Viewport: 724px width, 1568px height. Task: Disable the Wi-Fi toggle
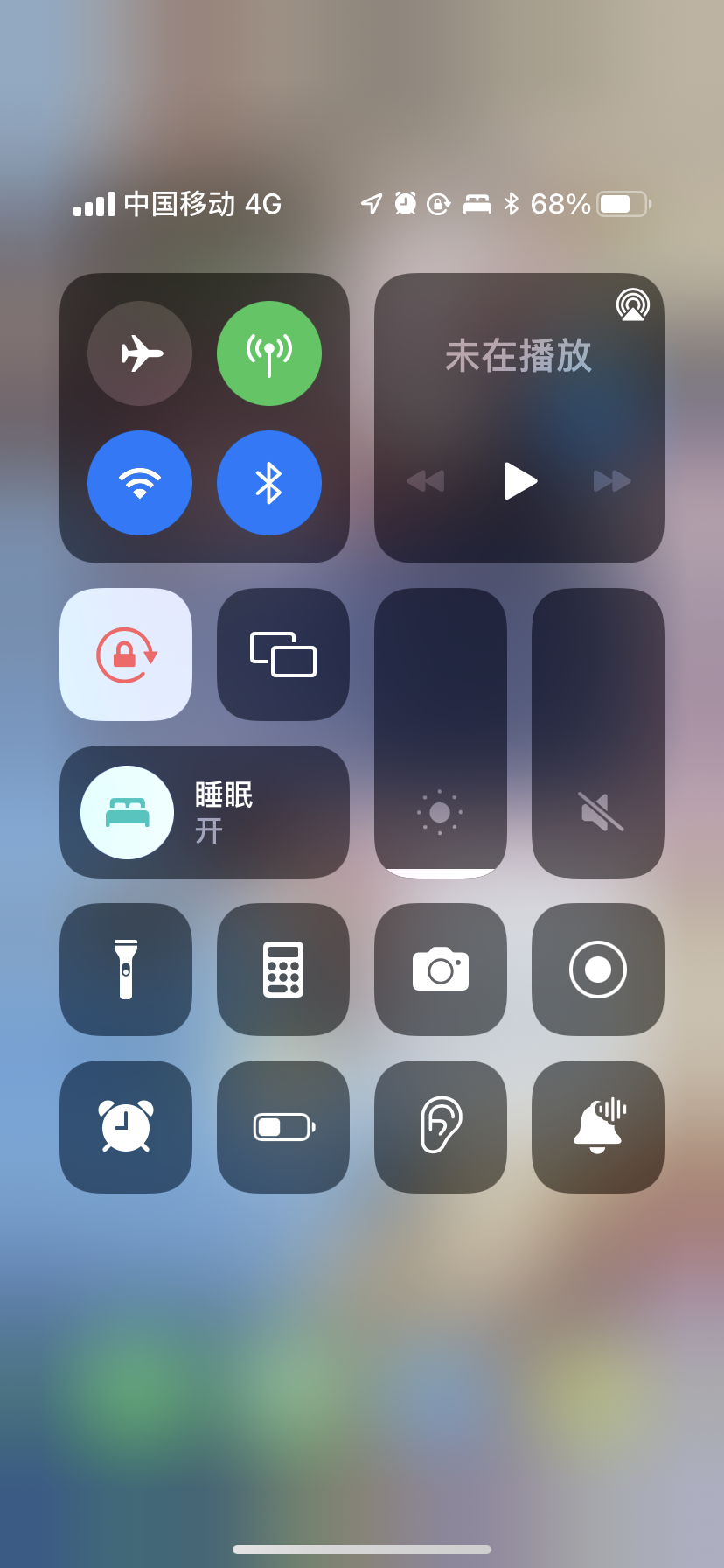[x=140, y=483]
